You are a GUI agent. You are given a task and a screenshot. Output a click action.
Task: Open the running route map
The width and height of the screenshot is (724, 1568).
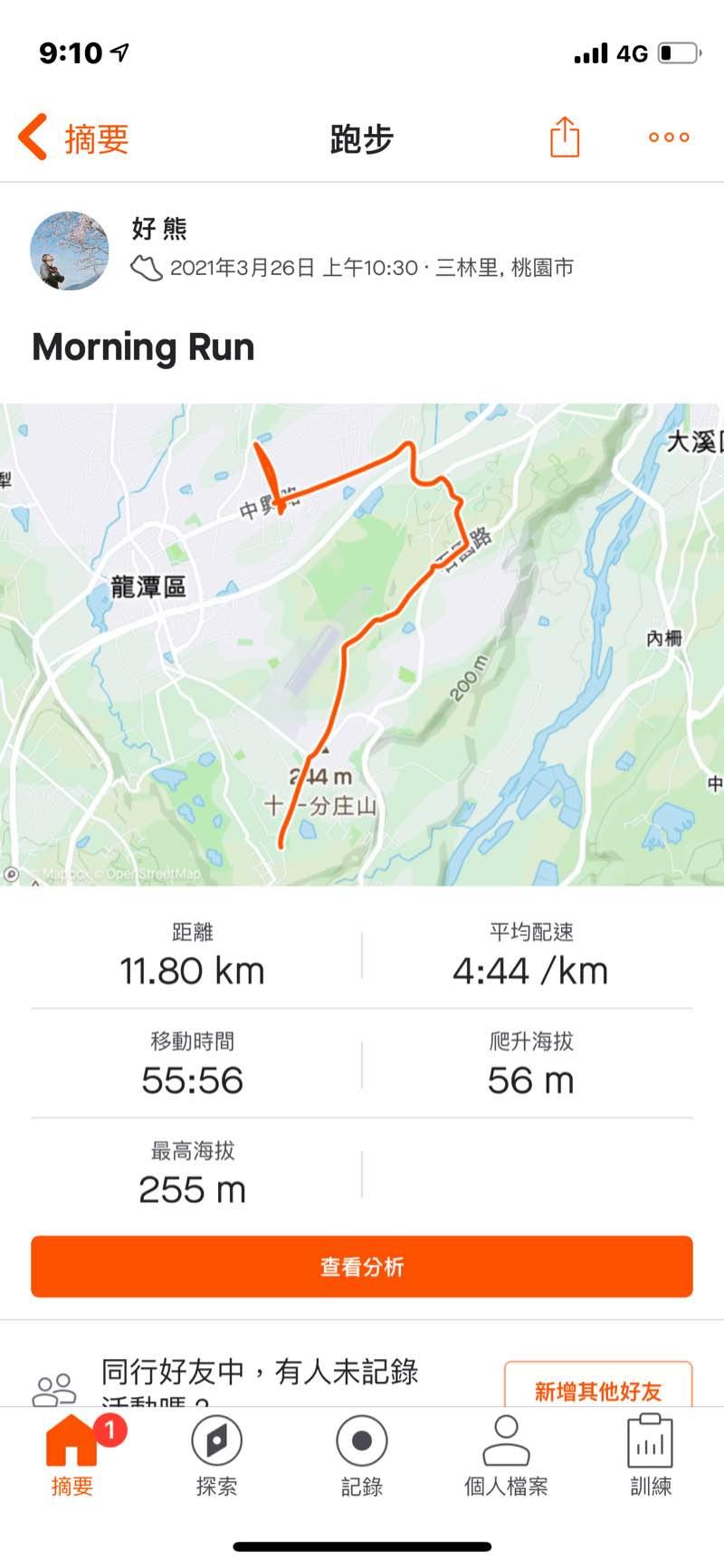[x=362, y=643]
